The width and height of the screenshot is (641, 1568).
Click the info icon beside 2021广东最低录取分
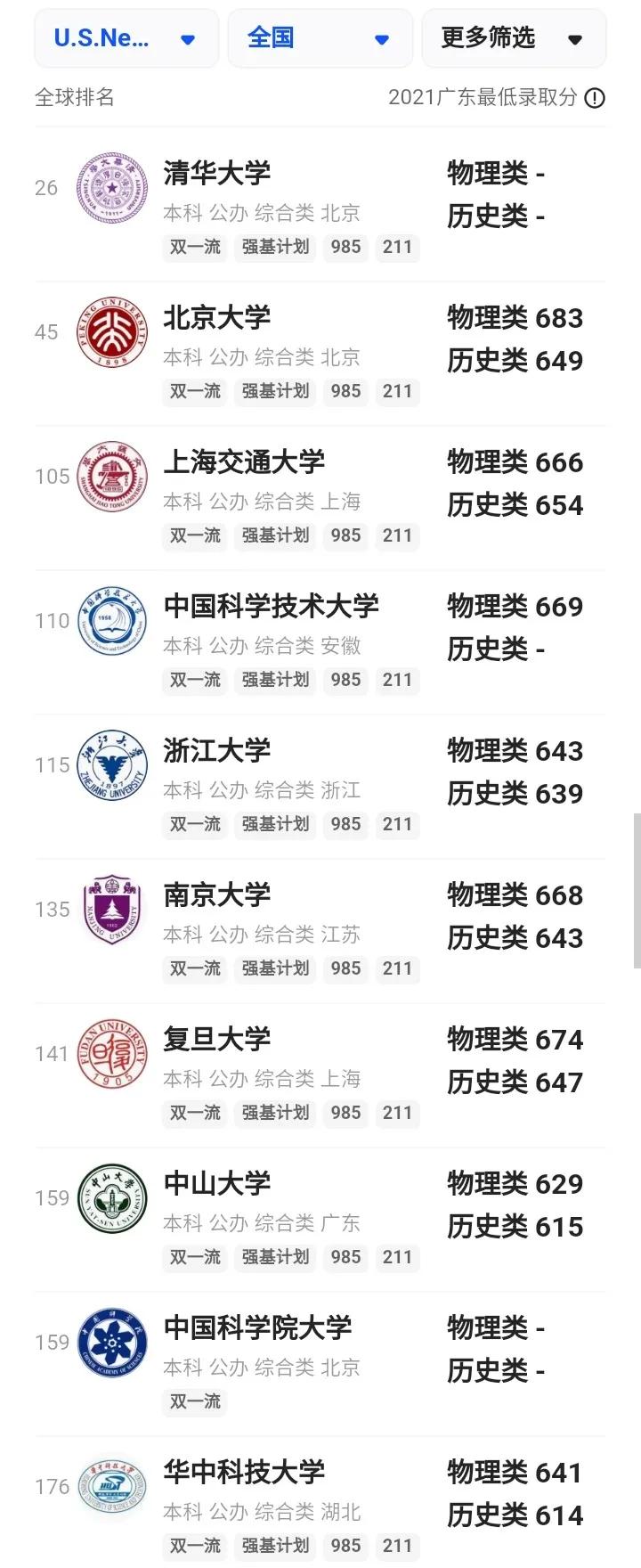point(596,100)
